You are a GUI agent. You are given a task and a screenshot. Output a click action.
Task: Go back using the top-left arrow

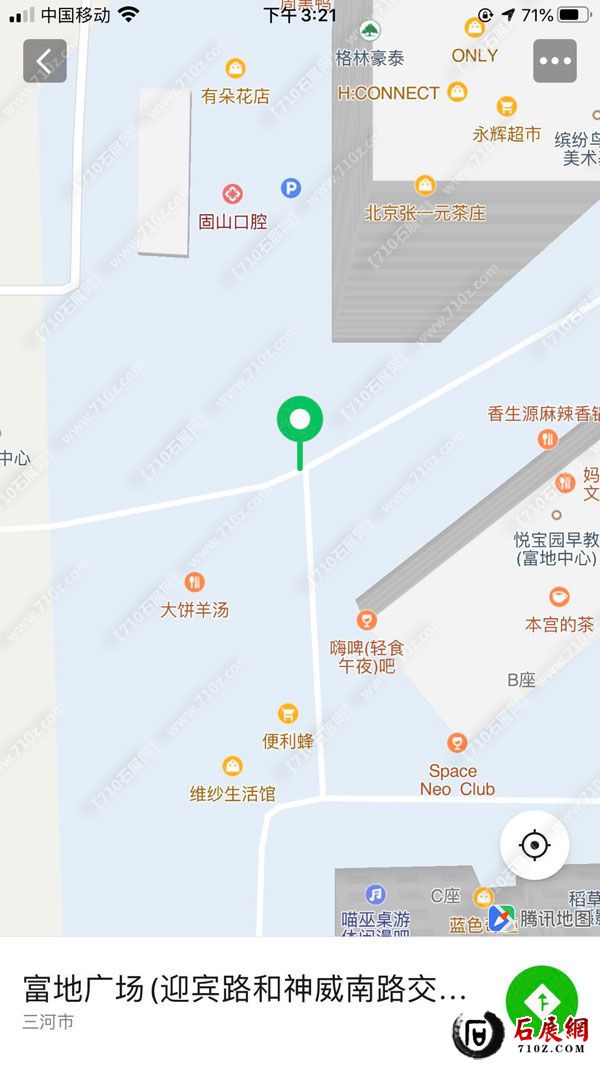(x=45, y=61)
